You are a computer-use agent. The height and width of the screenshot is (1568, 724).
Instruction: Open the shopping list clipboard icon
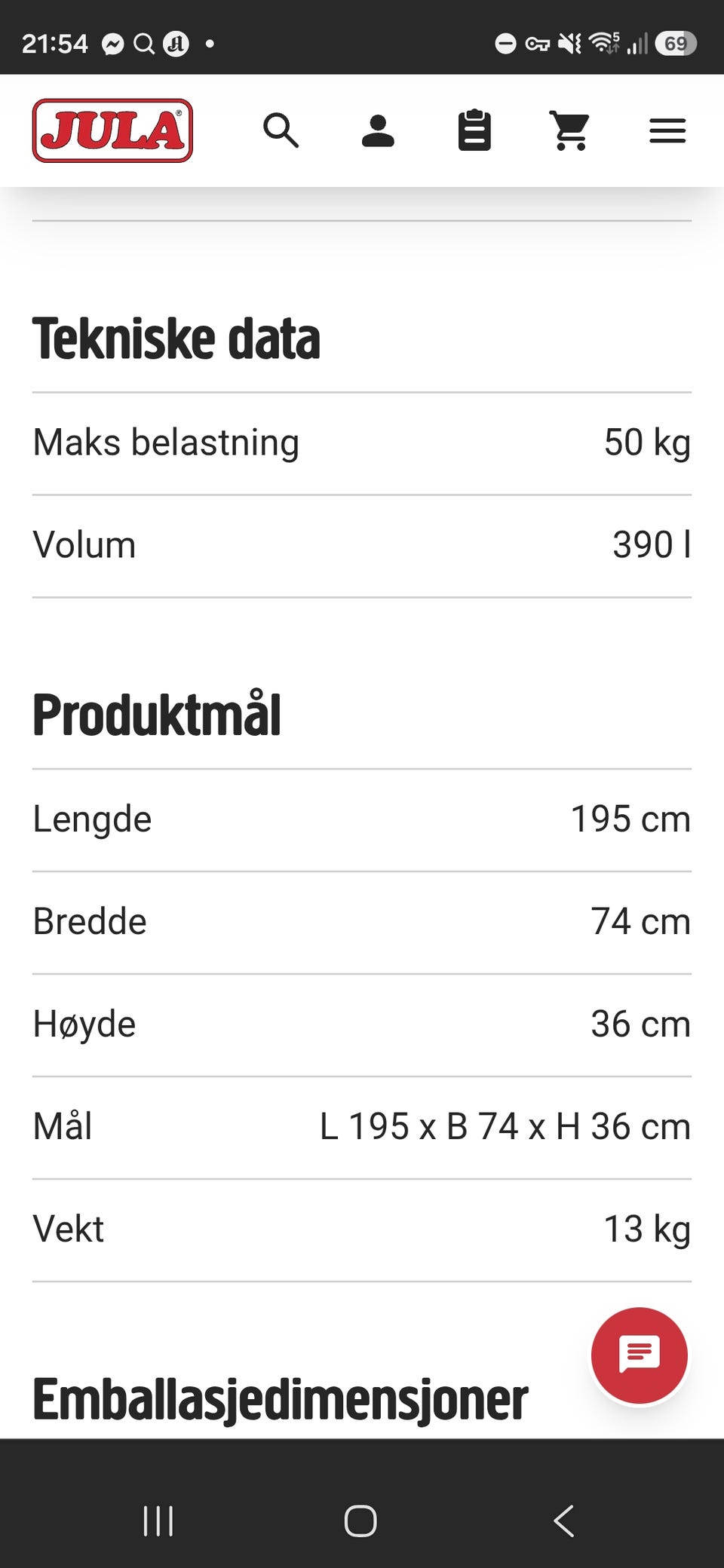coord(474,130)
